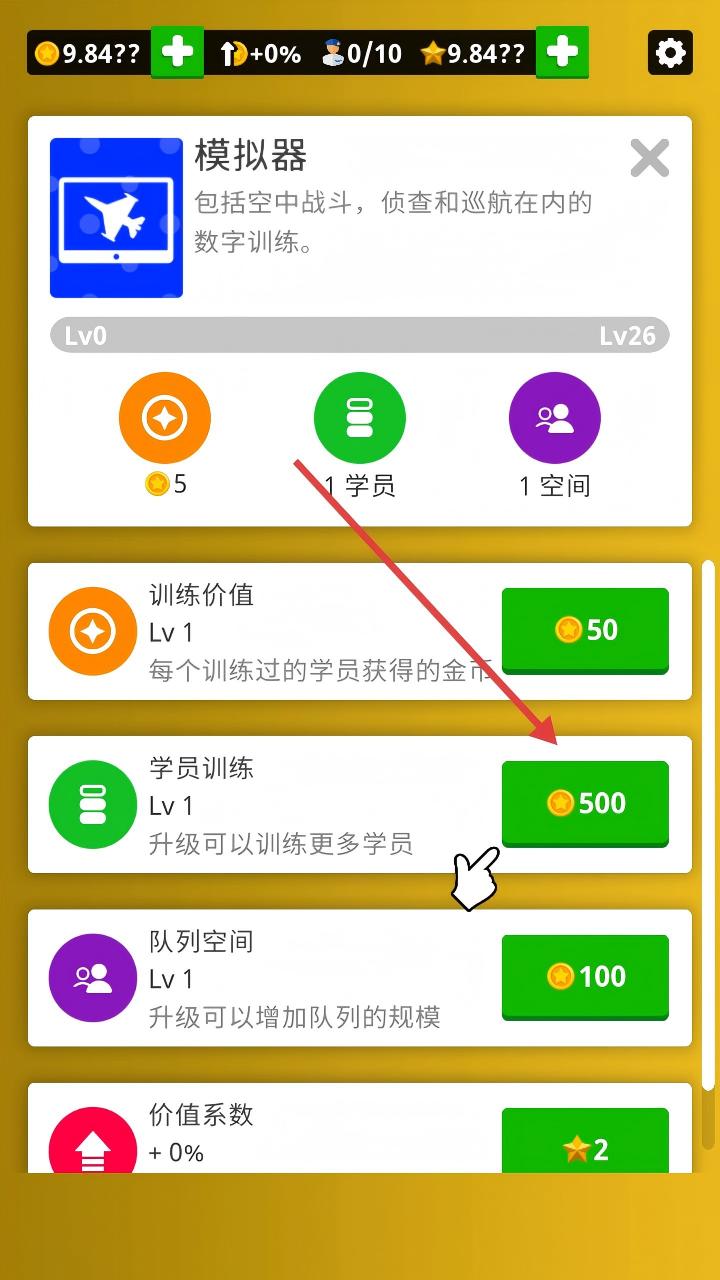The height and width of the screenshot is (1280, 720).
Task: Add more stars with the plus button
Action: tap(562, 52)
